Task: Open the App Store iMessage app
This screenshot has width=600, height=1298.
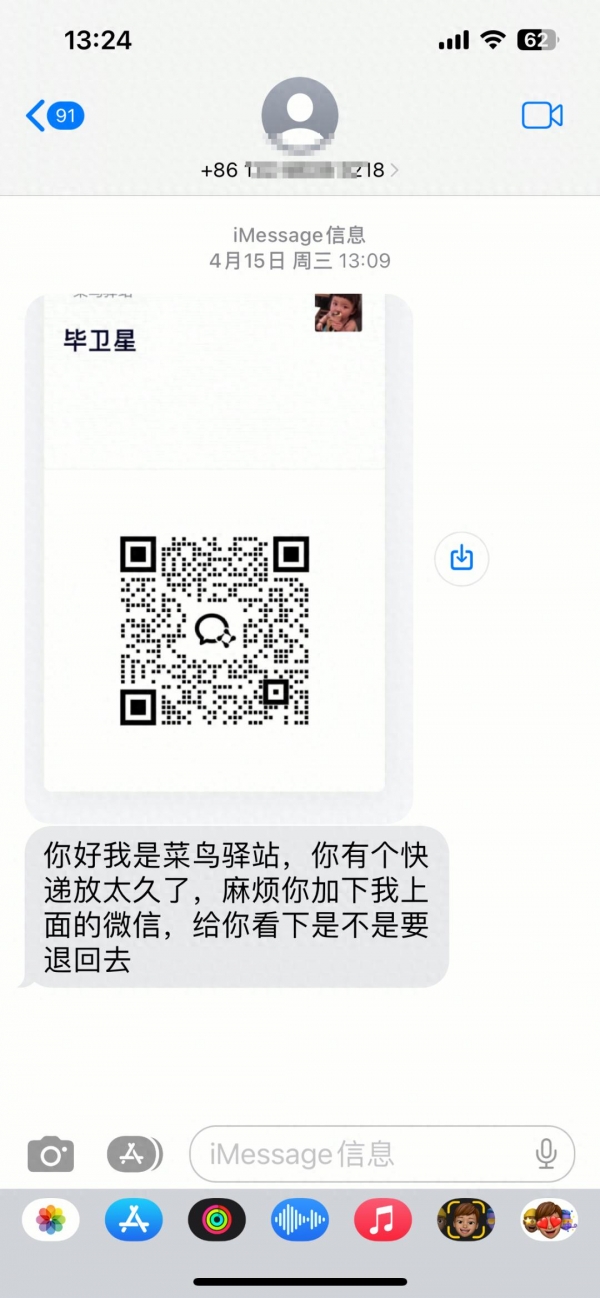Action: coord(134,1220)
